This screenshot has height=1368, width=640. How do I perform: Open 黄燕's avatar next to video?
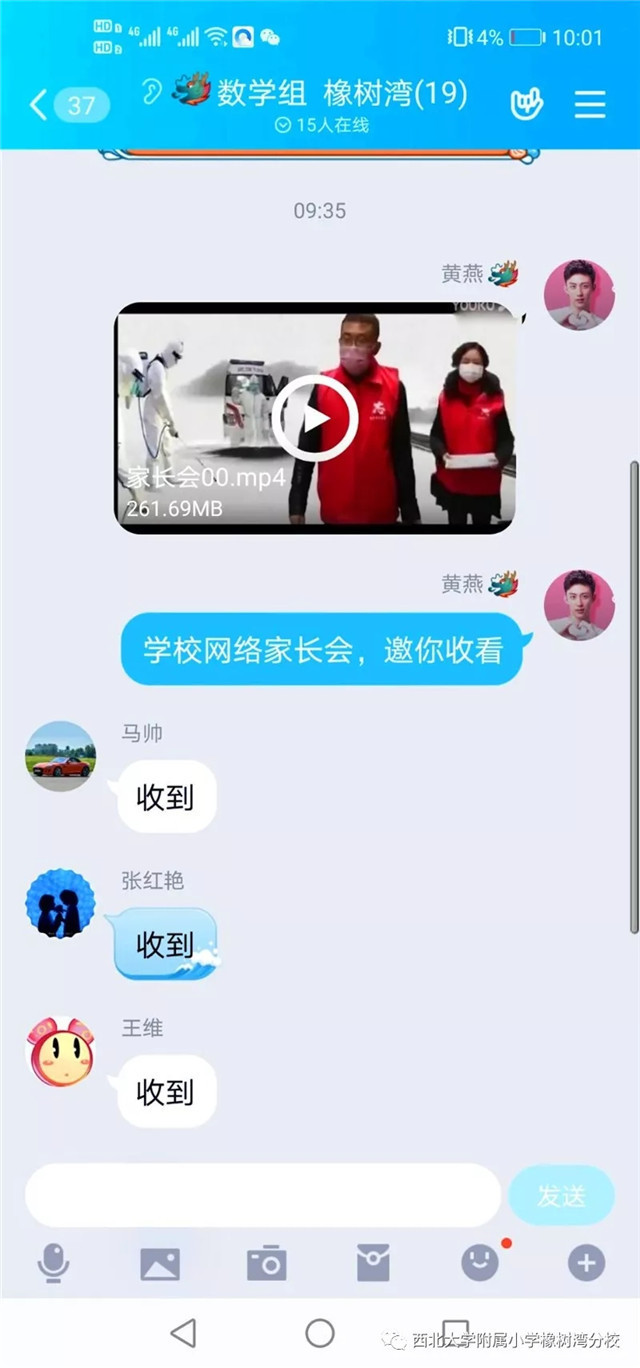579,295
